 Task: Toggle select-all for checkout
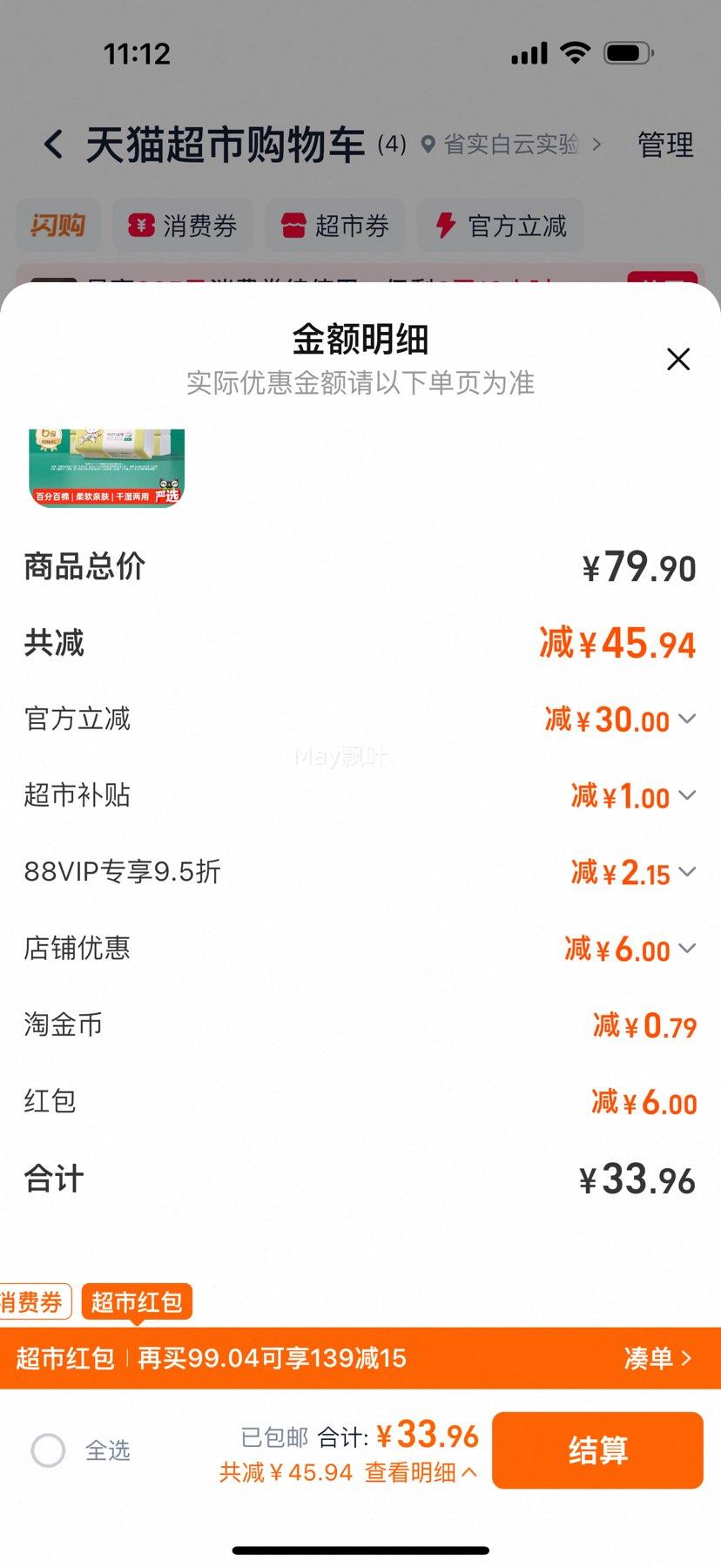(48, 1449)
